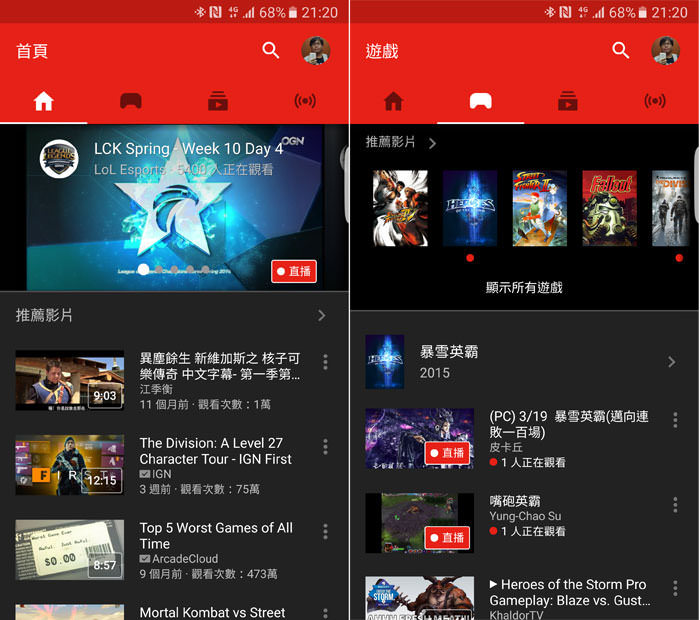Switch to the game controller tab on 首頁 screen
This screenshot has height=620, width=700.
point(130,101)
